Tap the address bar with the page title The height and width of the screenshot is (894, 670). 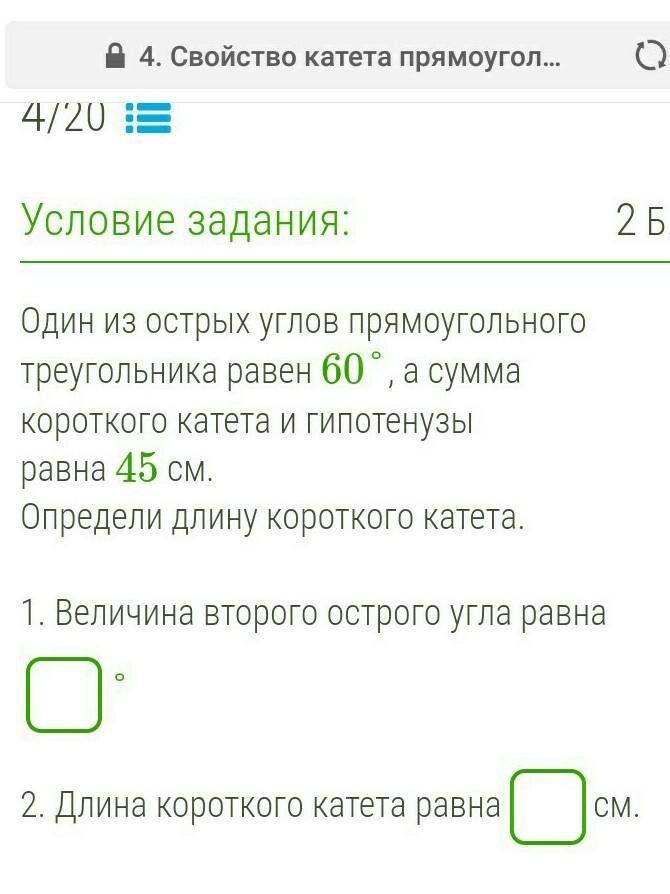point(340,58)
